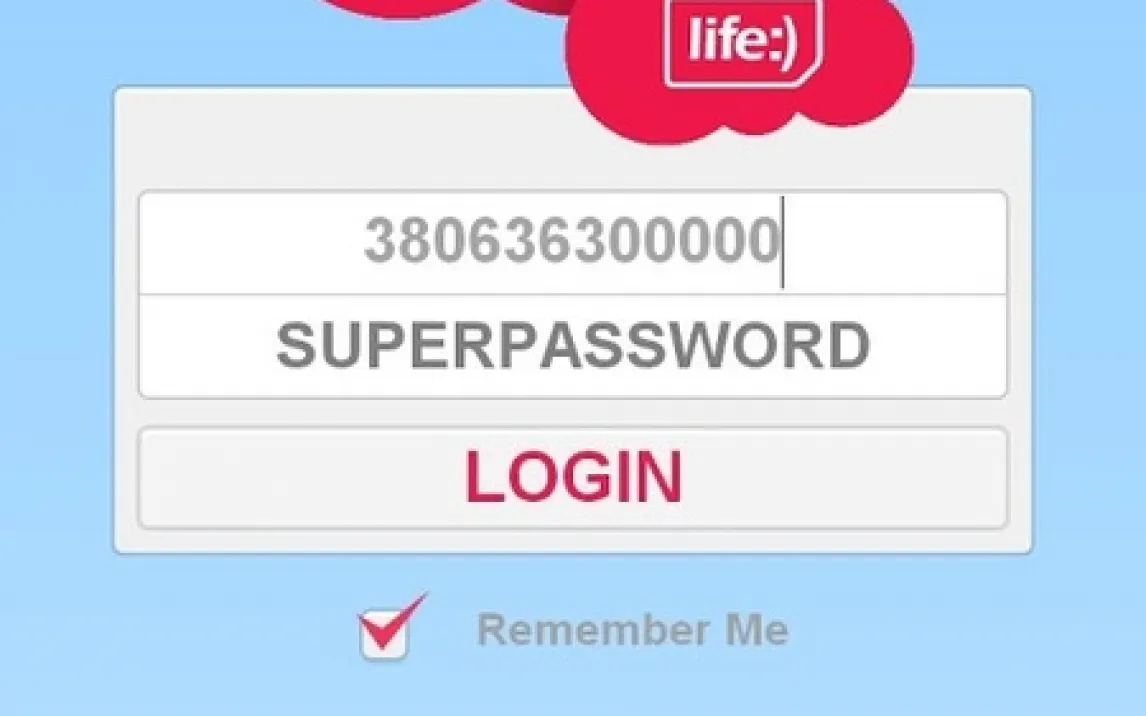
Task: Tap the phone number field showing 380636300000
Action: point(572,243)
